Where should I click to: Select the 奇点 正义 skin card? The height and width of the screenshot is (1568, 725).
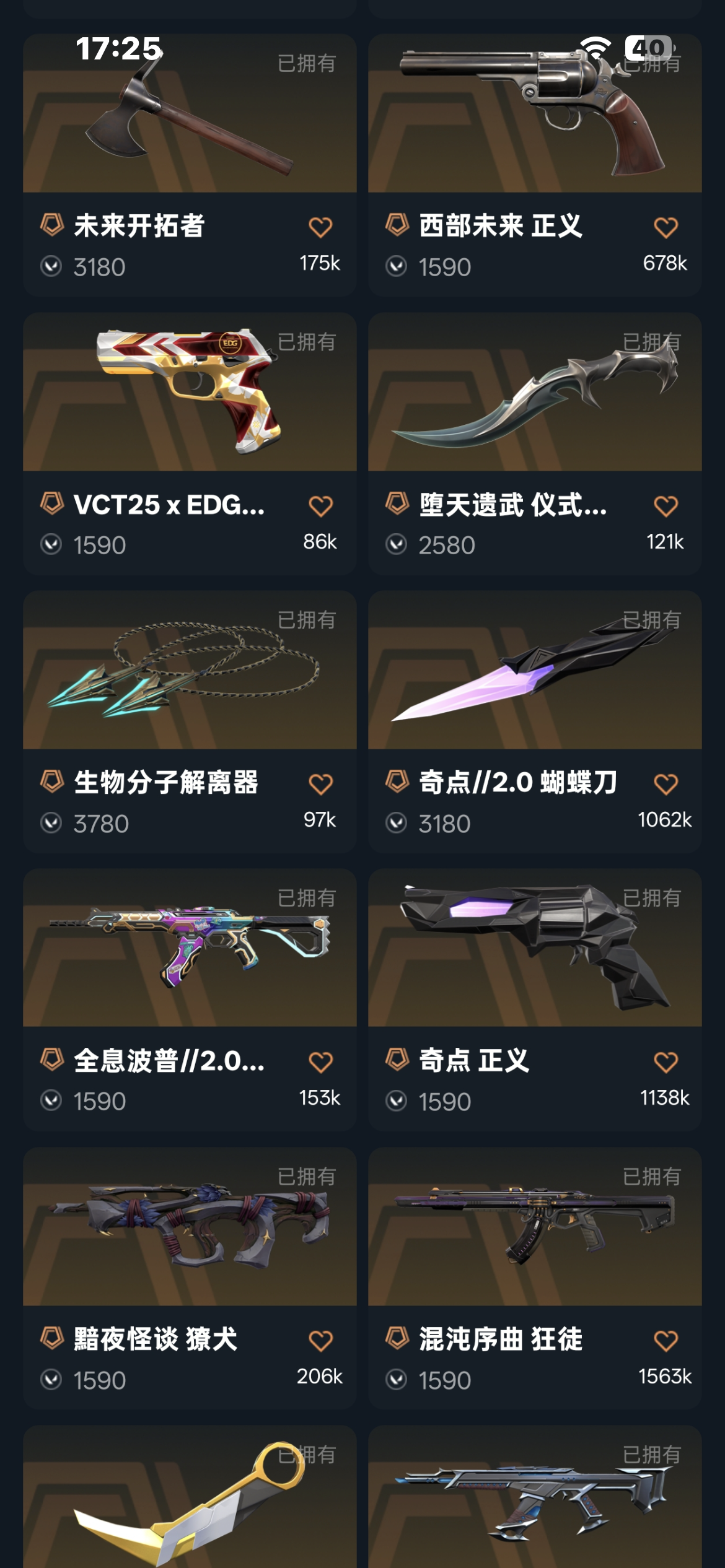point(534,952)
